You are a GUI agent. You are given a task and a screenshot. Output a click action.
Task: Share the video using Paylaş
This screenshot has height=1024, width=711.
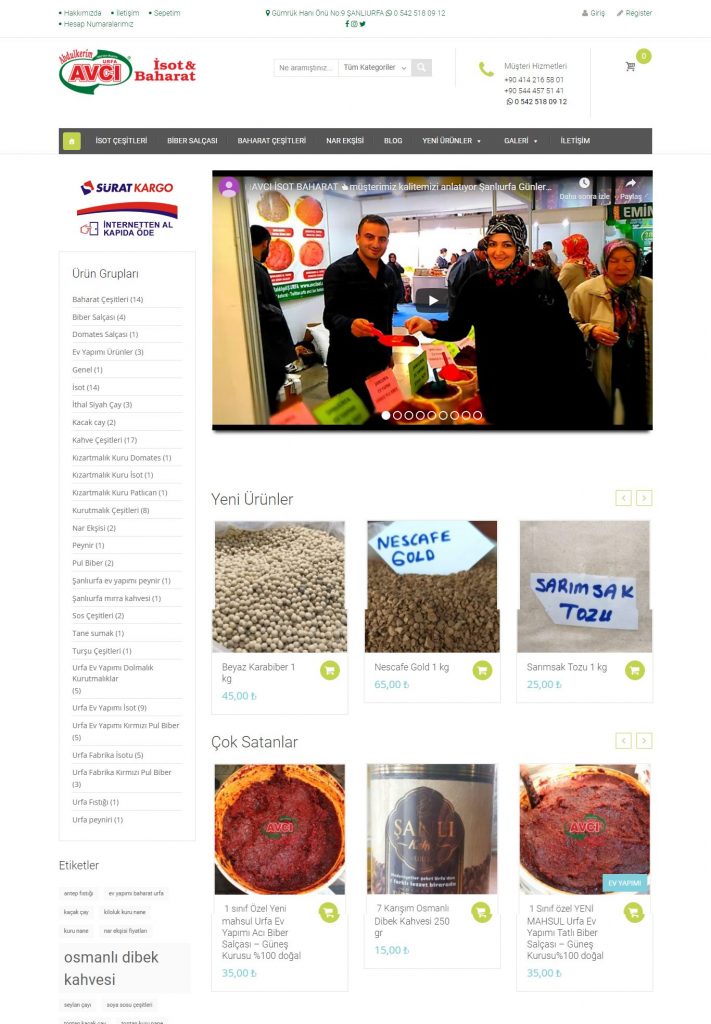click(x=630, y=187)
